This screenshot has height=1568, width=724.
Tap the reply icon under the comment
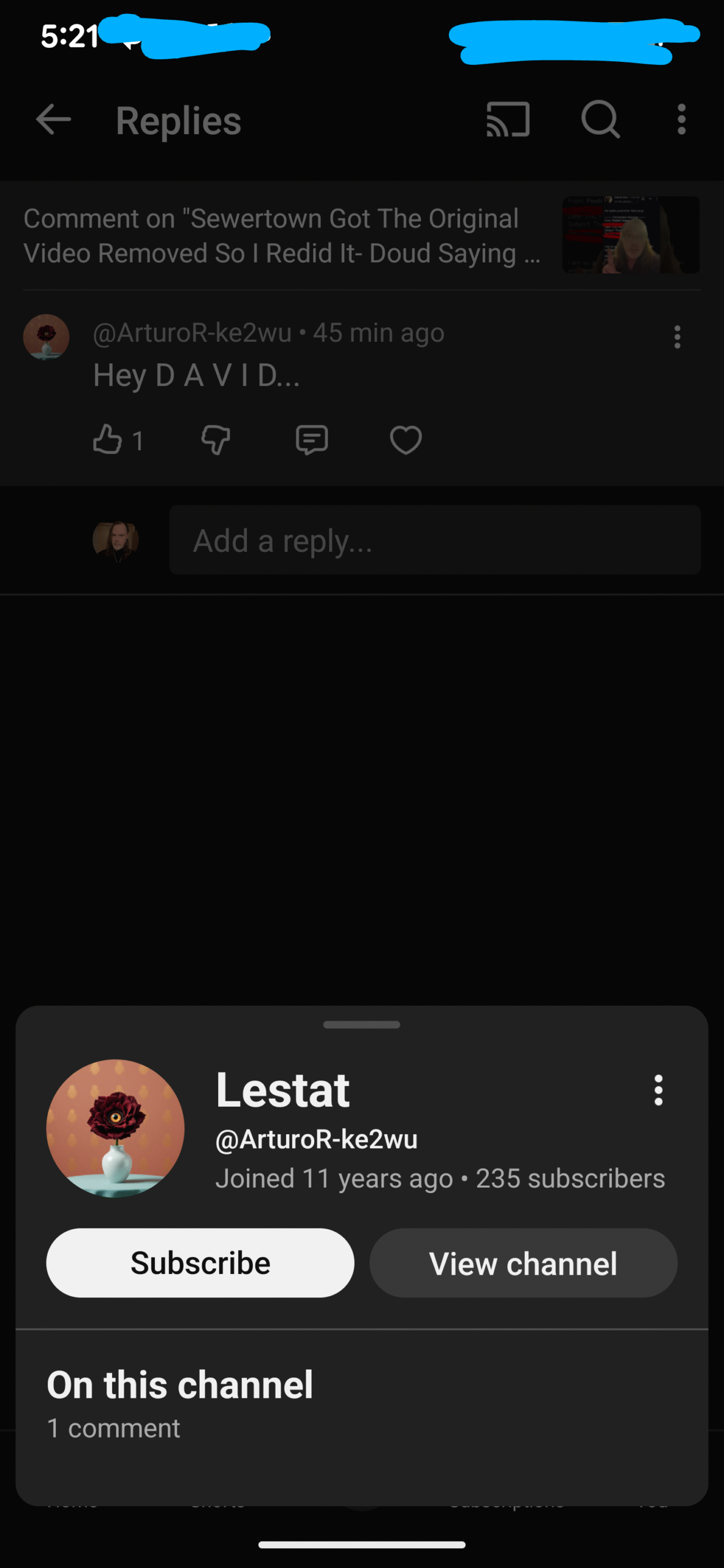pyautogui.click(x=312, y=440)
